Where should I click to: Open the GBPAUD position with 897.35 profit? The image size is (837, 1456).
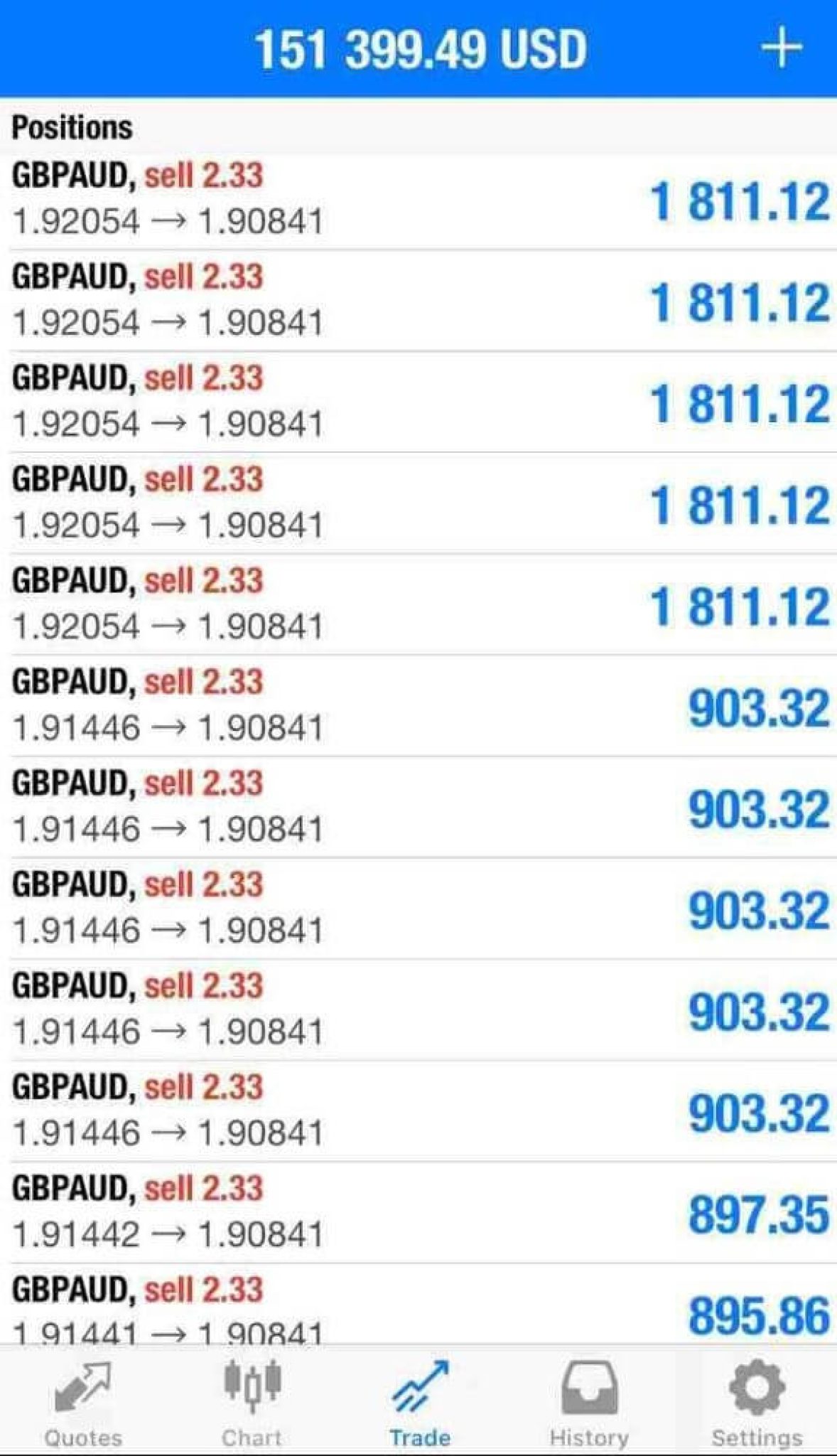[418, 1213]
